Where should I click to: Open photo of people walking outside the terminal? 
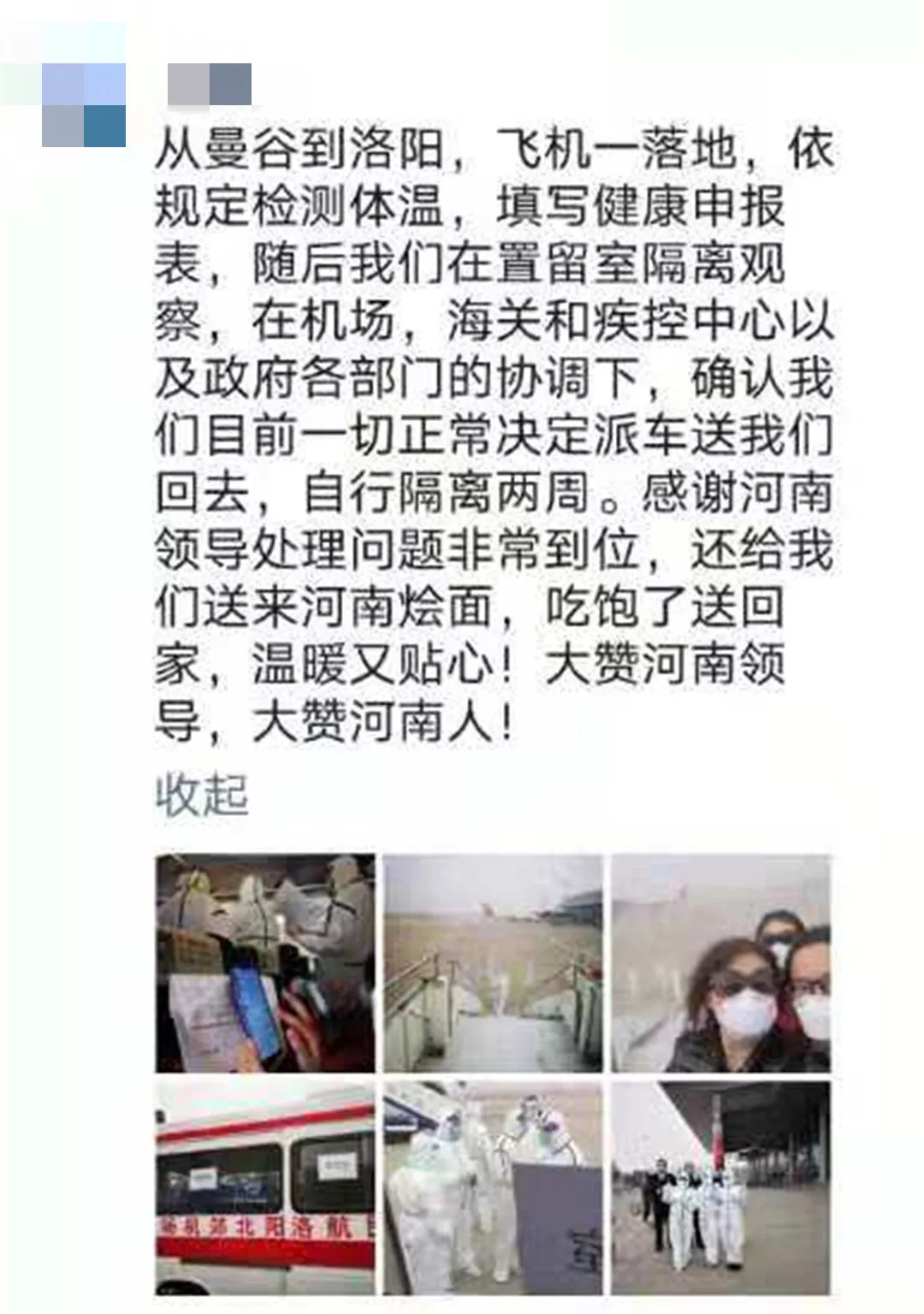720,1189
